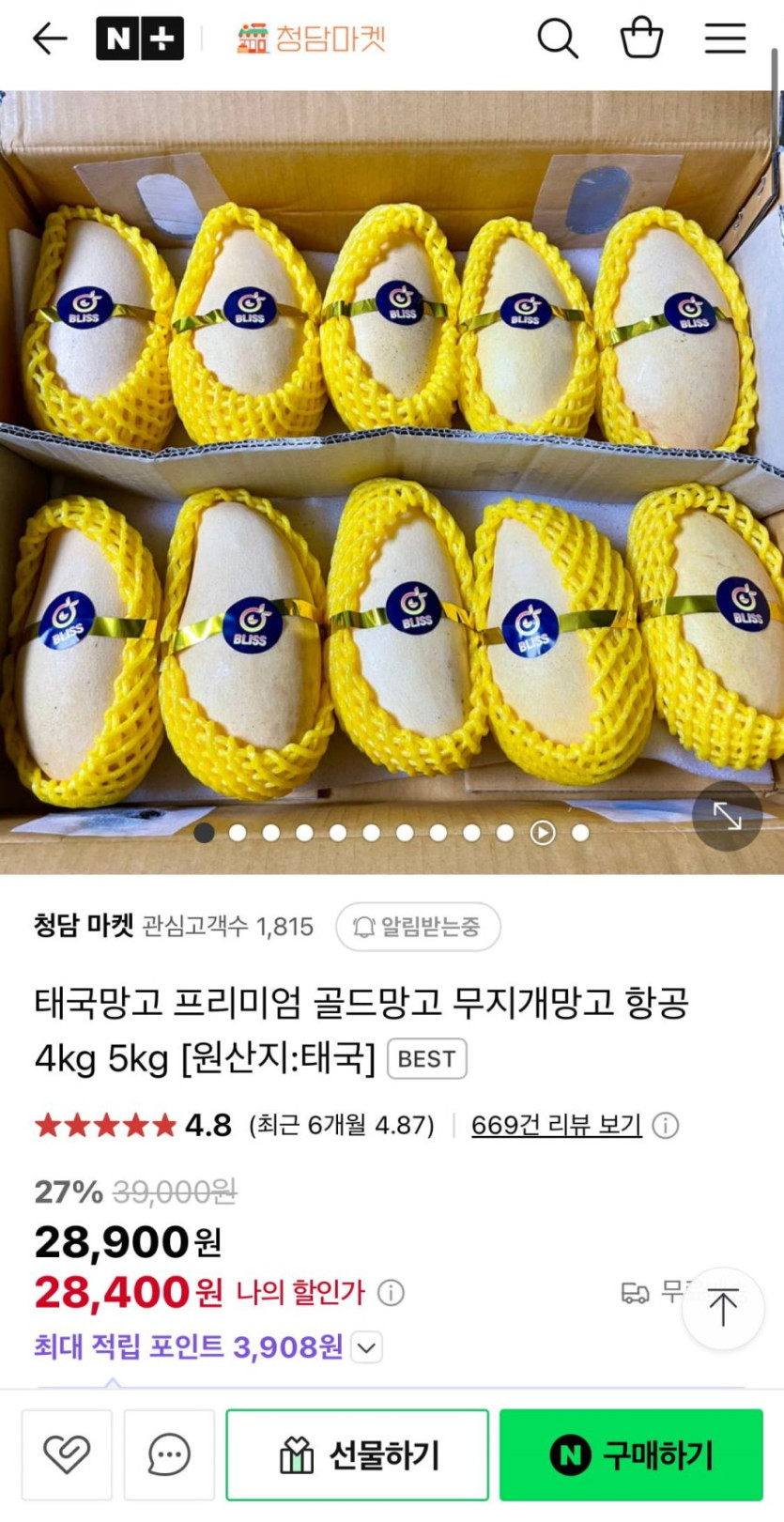Expand 최대 적립 포인트 details
This screenshot has height=1522, width=784.
366,1348
